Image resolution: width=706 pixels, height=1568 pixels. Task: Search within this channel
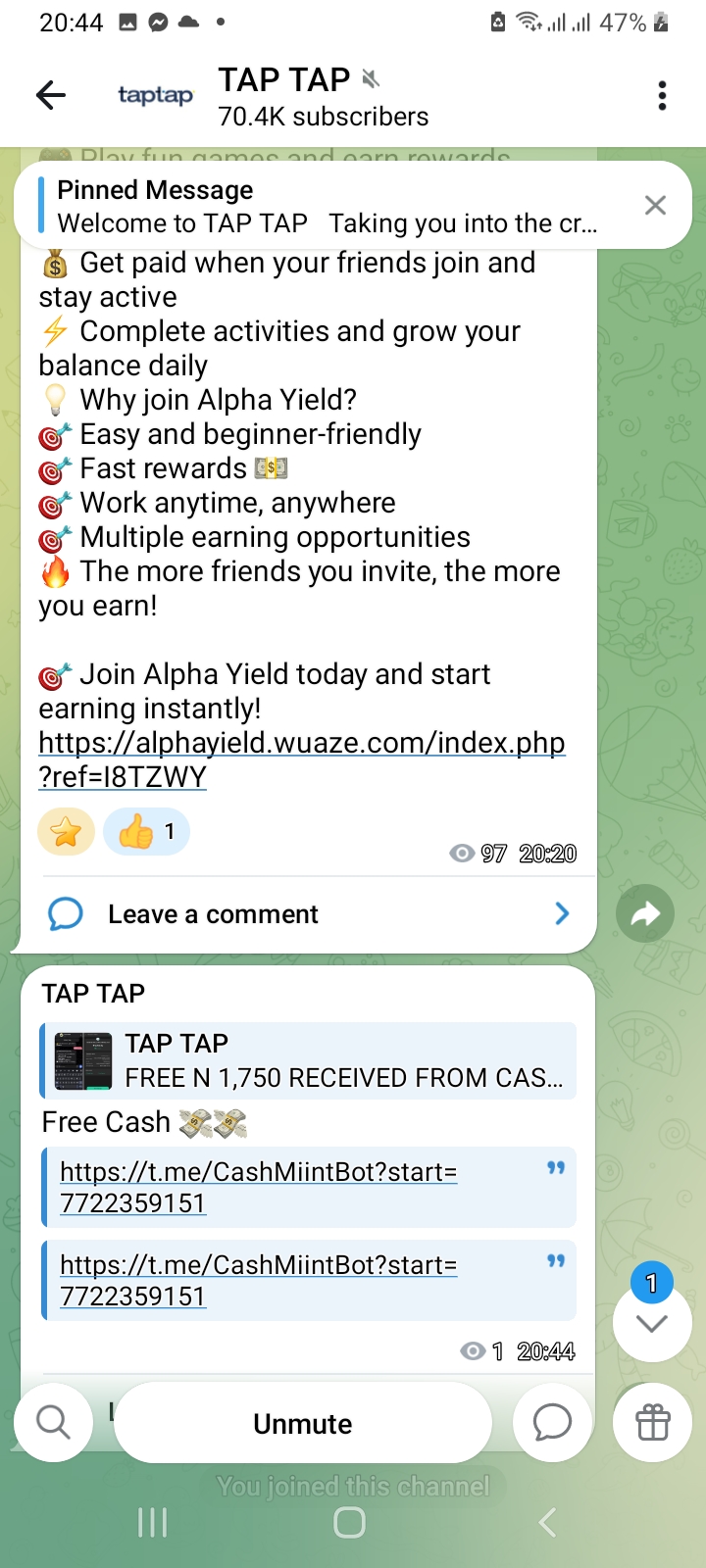pyautogui.click(x=53, y=1422)
